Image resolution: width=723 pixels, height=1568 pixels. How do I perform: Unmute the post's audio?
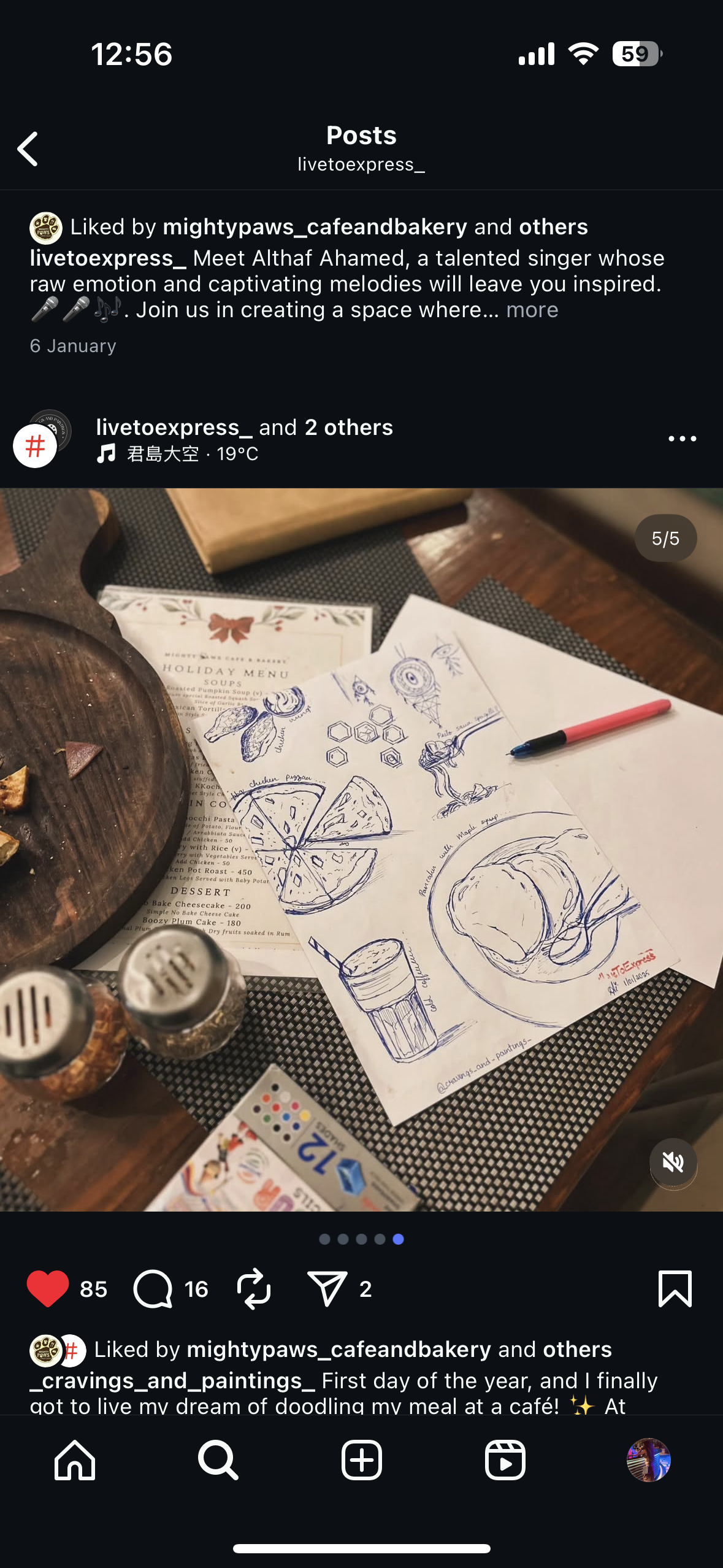[673, 1162]
